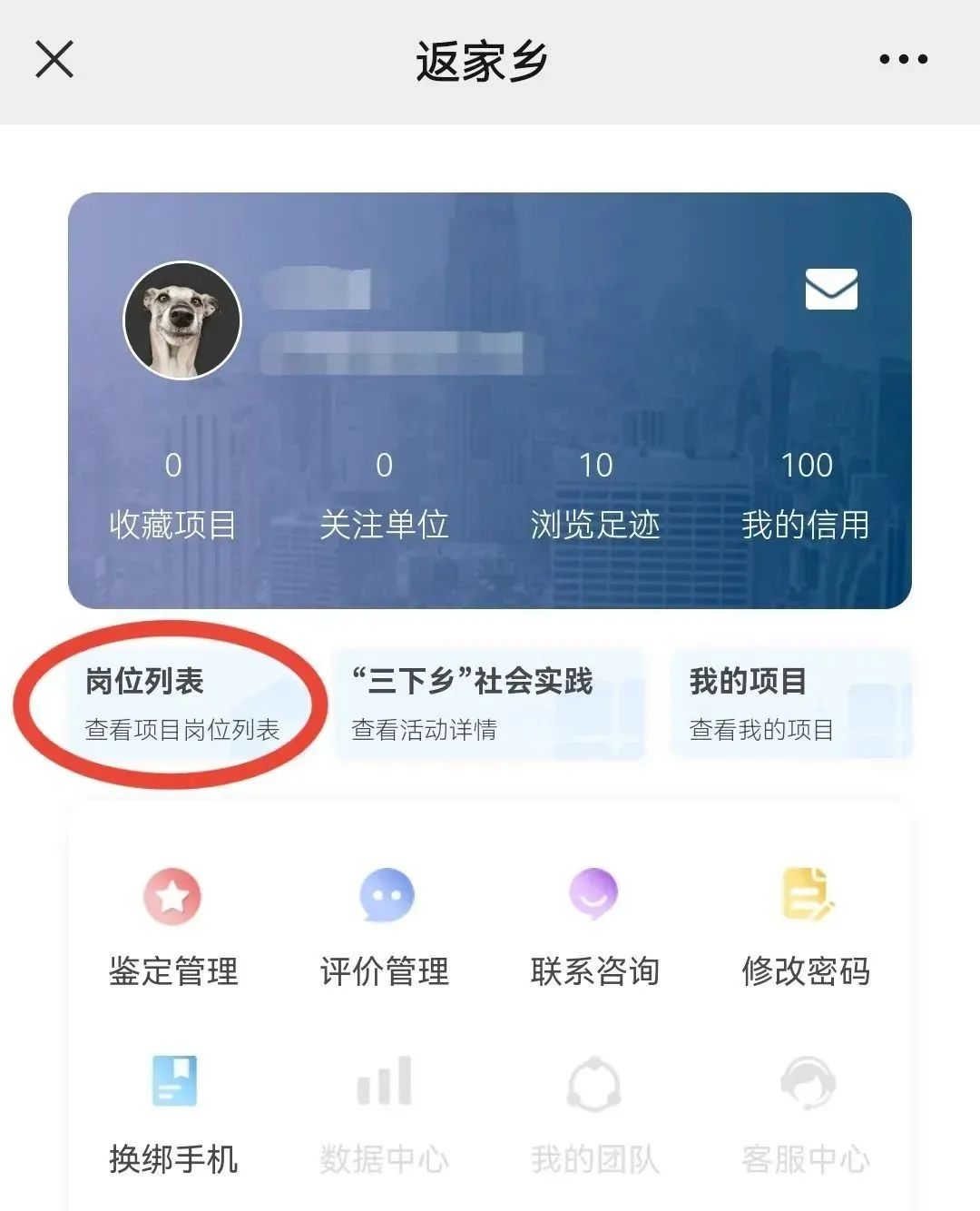Screen dimensions: 980x1211
Task: Tap the dog profile avatar
Action: [182, 320]
